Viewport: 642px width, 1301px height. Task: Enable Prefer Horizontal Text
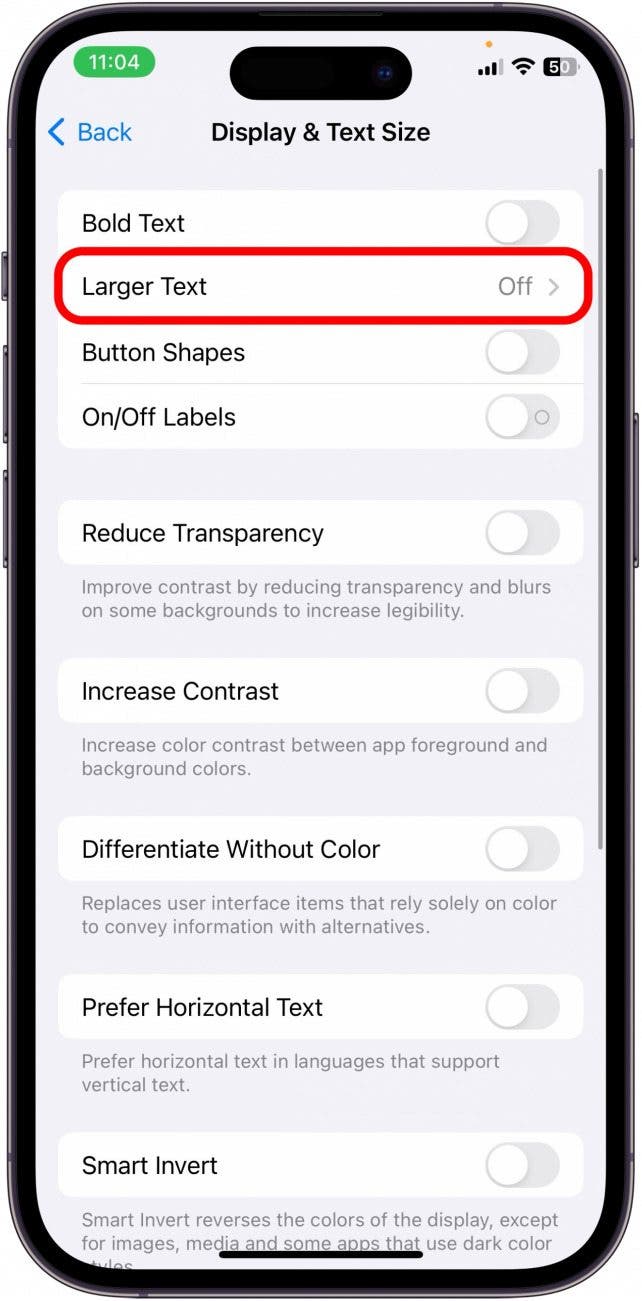tap(522, 1007)
